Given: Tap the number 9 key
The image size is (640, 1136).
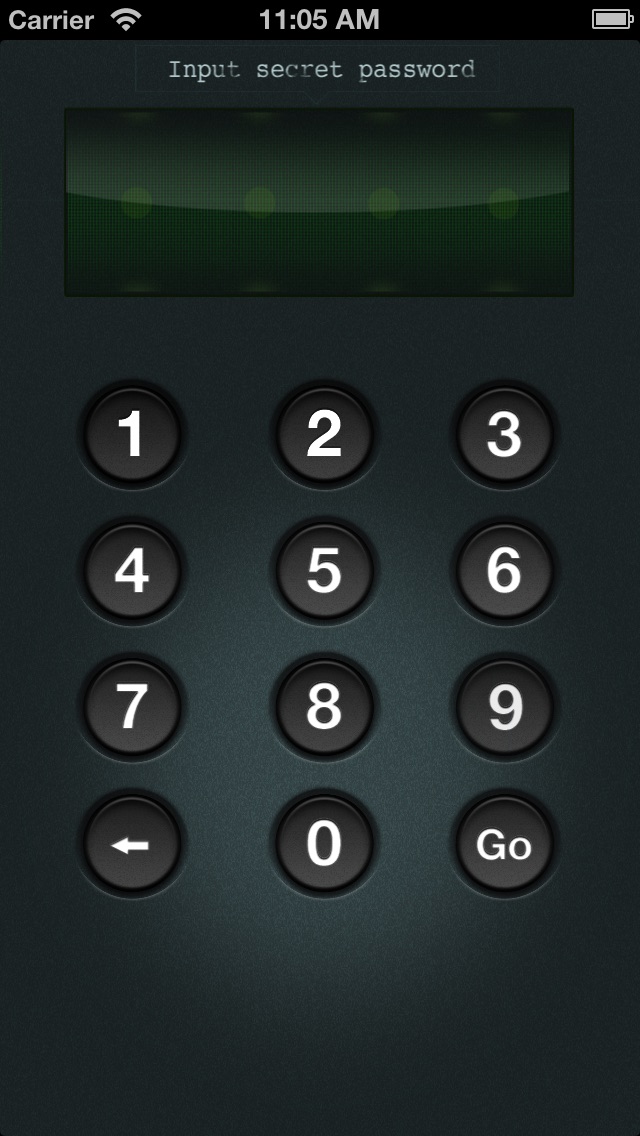Looking at the screenshot, I should [504, 707].
